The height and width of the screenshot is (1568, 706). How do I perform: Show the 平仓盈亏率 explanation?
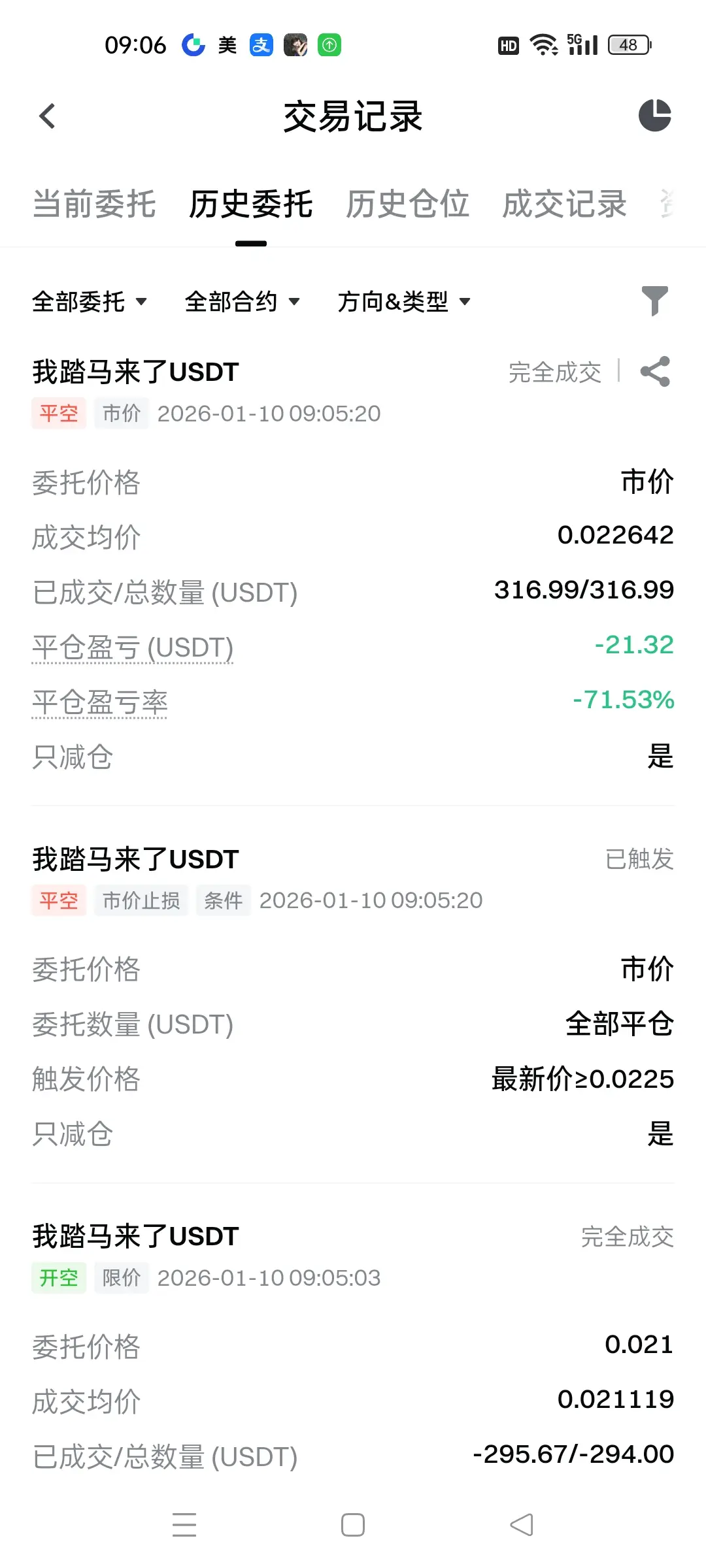click(100, 702)
